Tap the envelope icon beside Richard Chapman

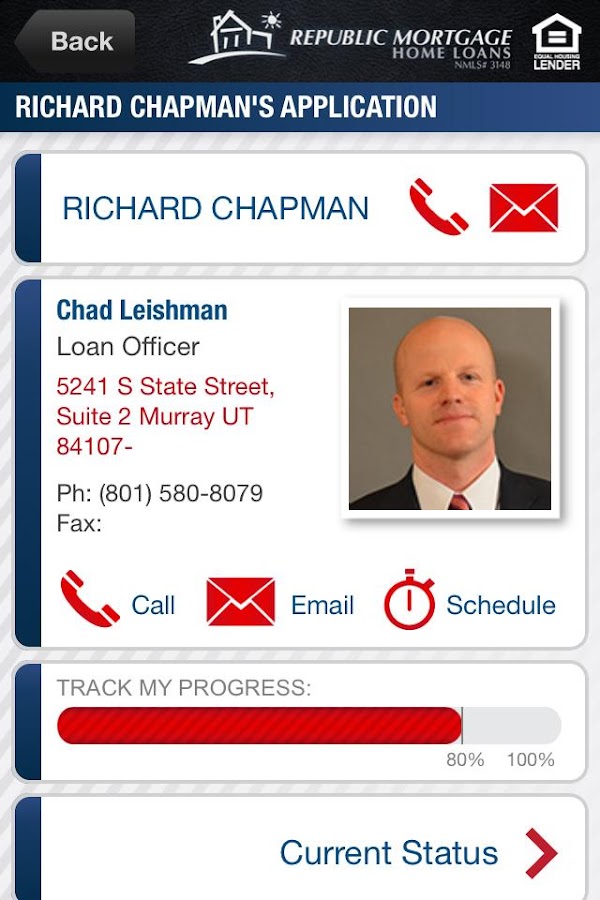tap(523, 208)
